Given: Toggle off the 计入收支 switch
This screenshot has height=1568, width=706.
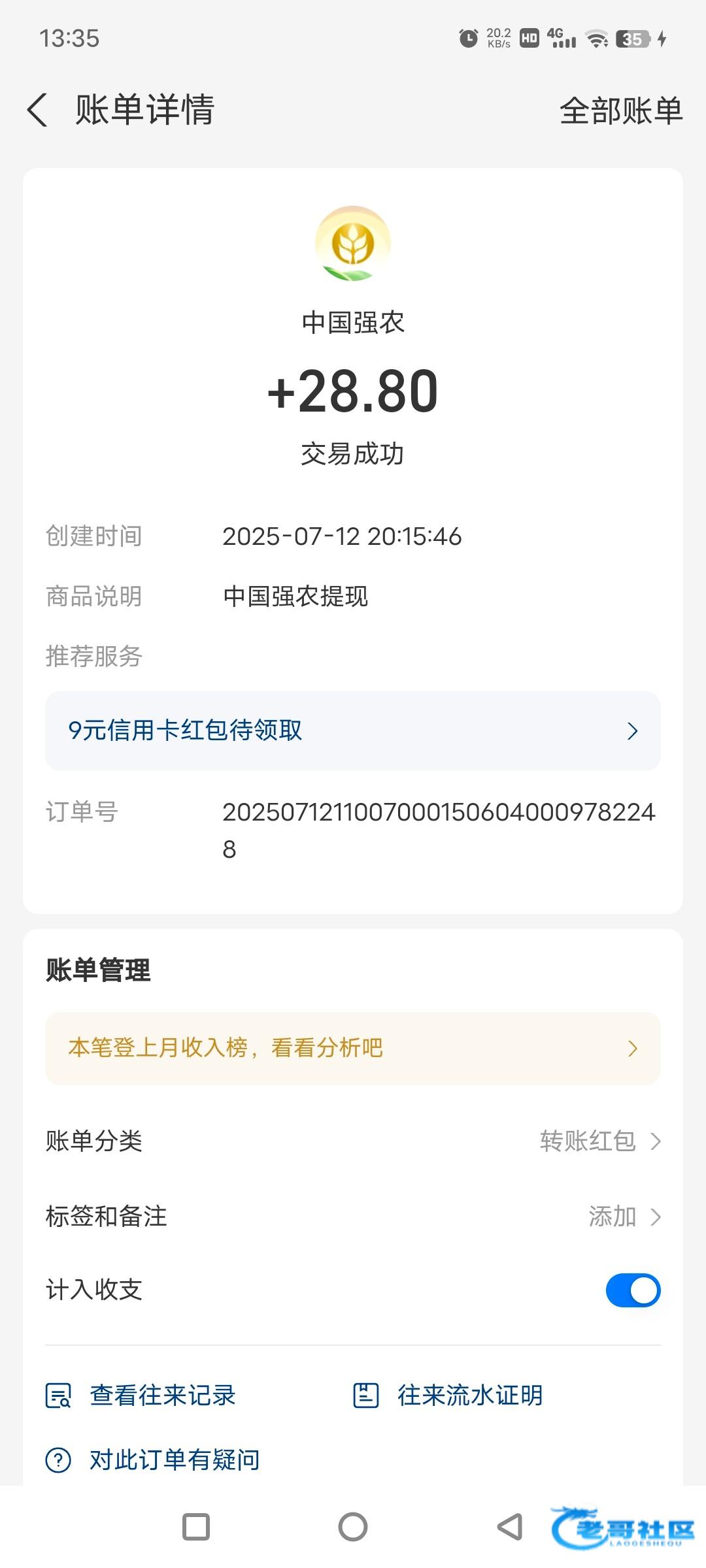Looking at the screenshot, I should pyautogui.click(x=633, y=1290).
